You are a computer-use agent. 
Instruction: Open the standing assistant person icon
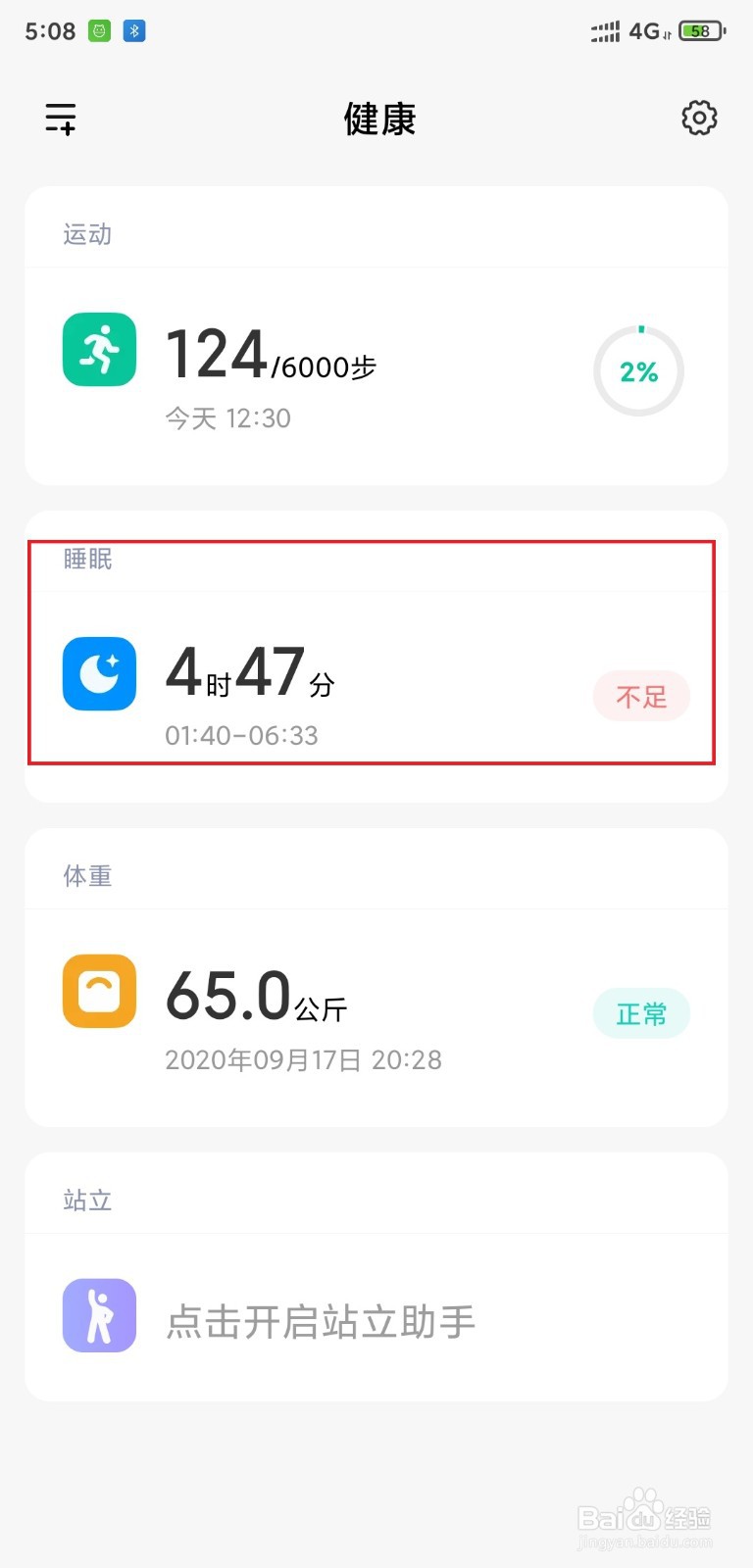tap(98, 1316)
